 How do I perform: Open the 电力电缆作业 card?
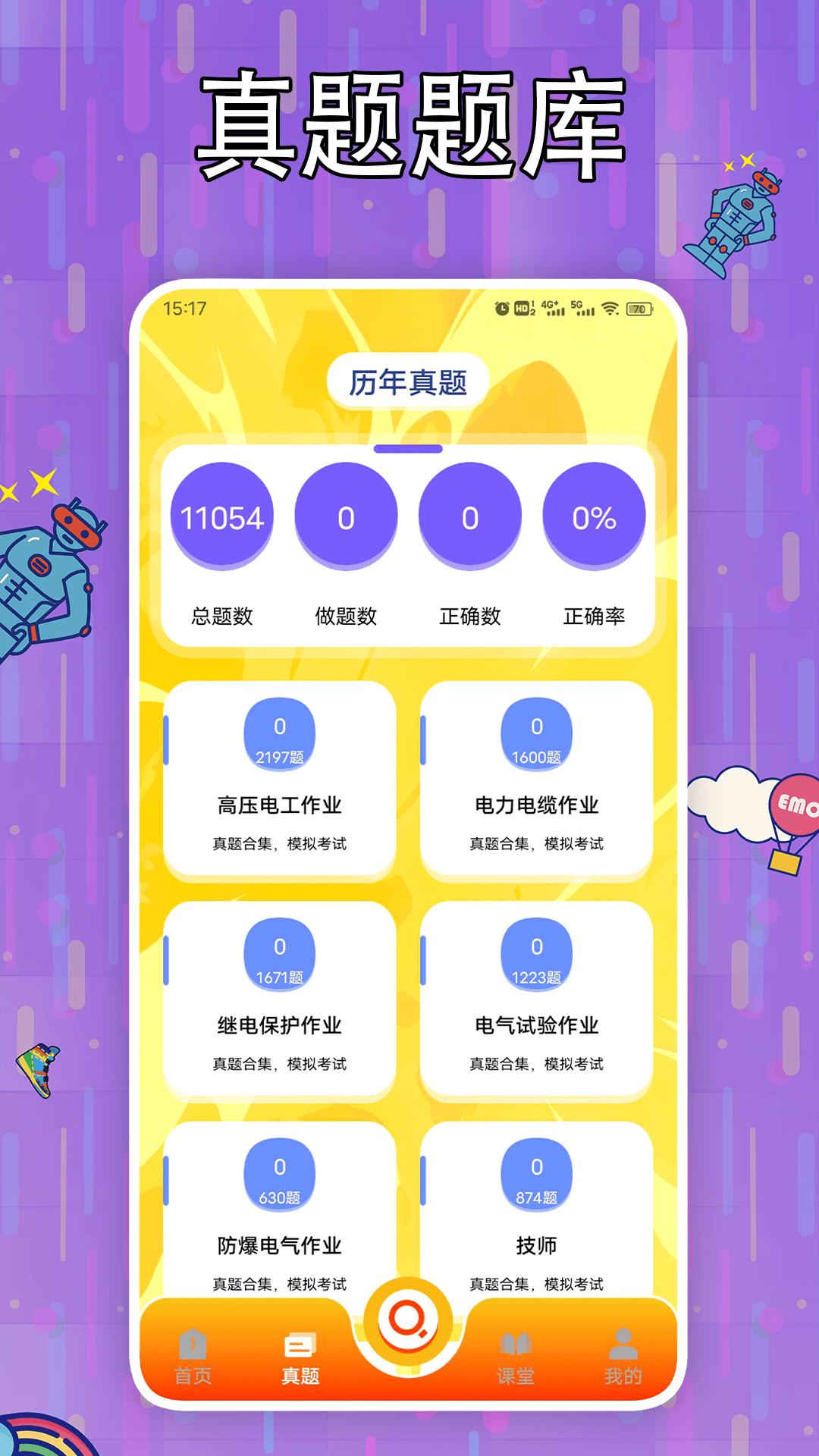538,781
